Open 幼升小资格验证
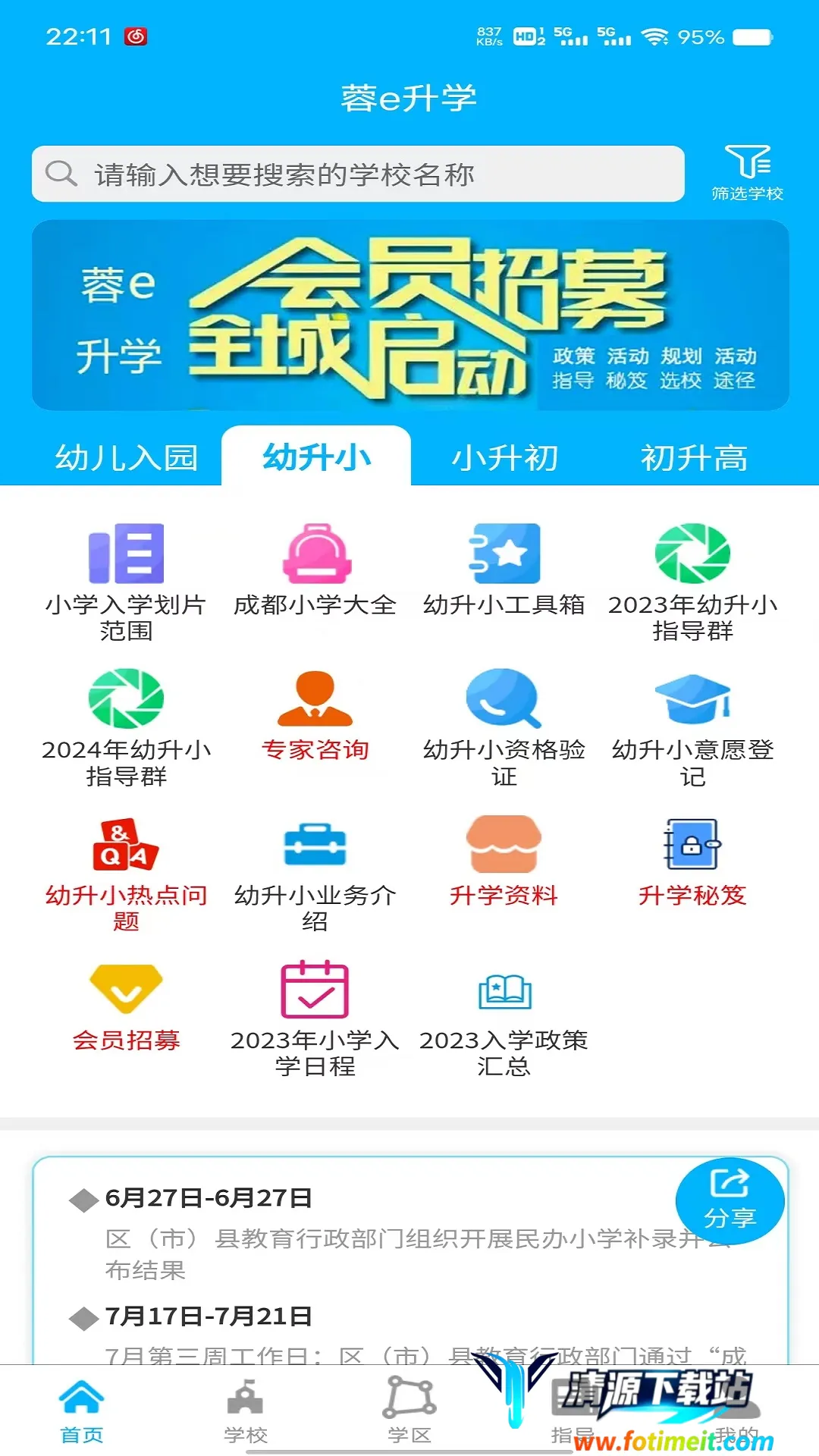This screenshot has height=1456, width=819. 504,726
